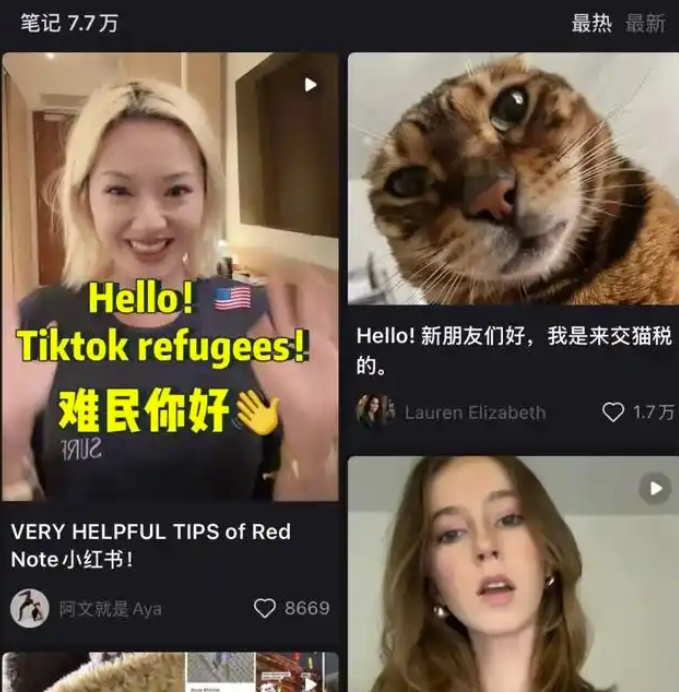Open the cat photo note

(x=513, y=178)
